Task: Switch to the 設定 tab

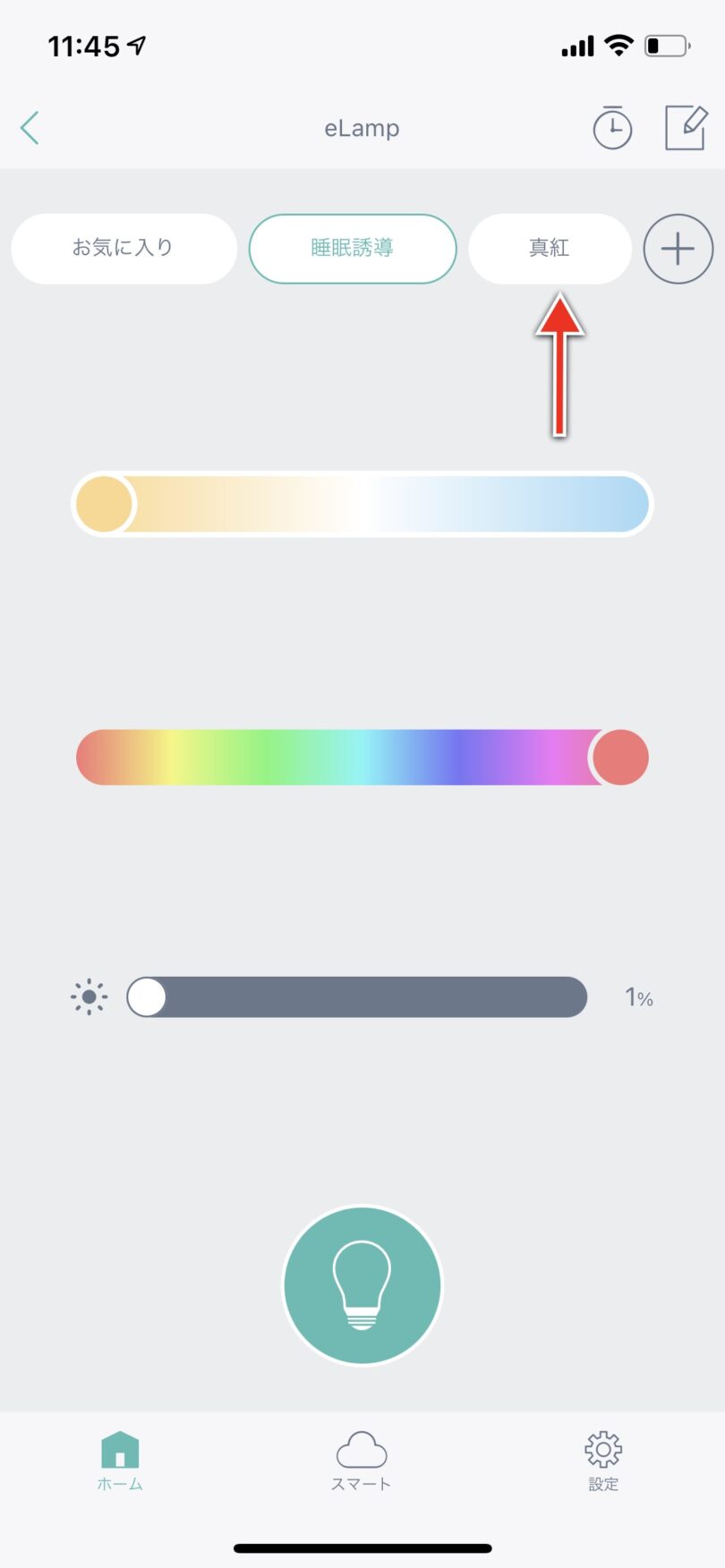Action: pyautogui.click(x=603, y=1461)
